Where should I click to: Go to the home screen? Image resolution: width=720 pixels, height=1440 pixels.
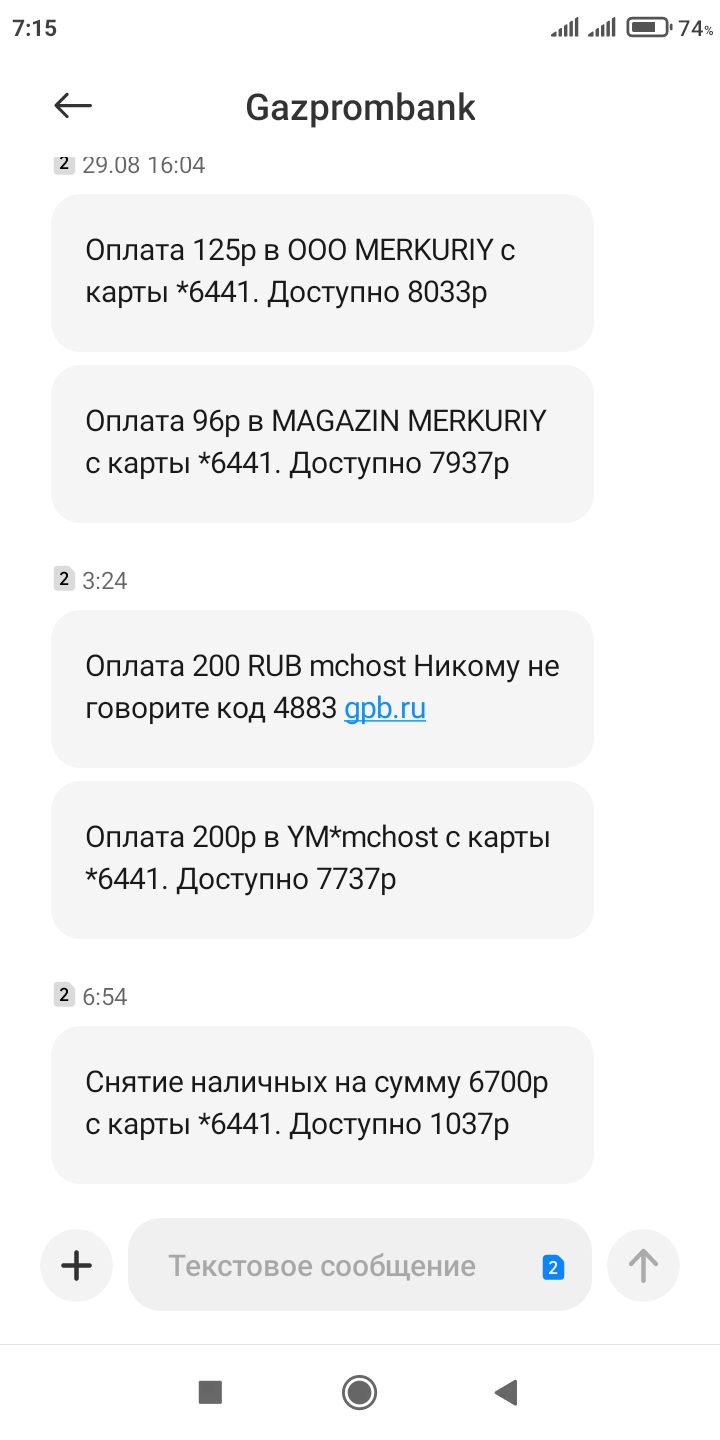[x=359, y=1391]
